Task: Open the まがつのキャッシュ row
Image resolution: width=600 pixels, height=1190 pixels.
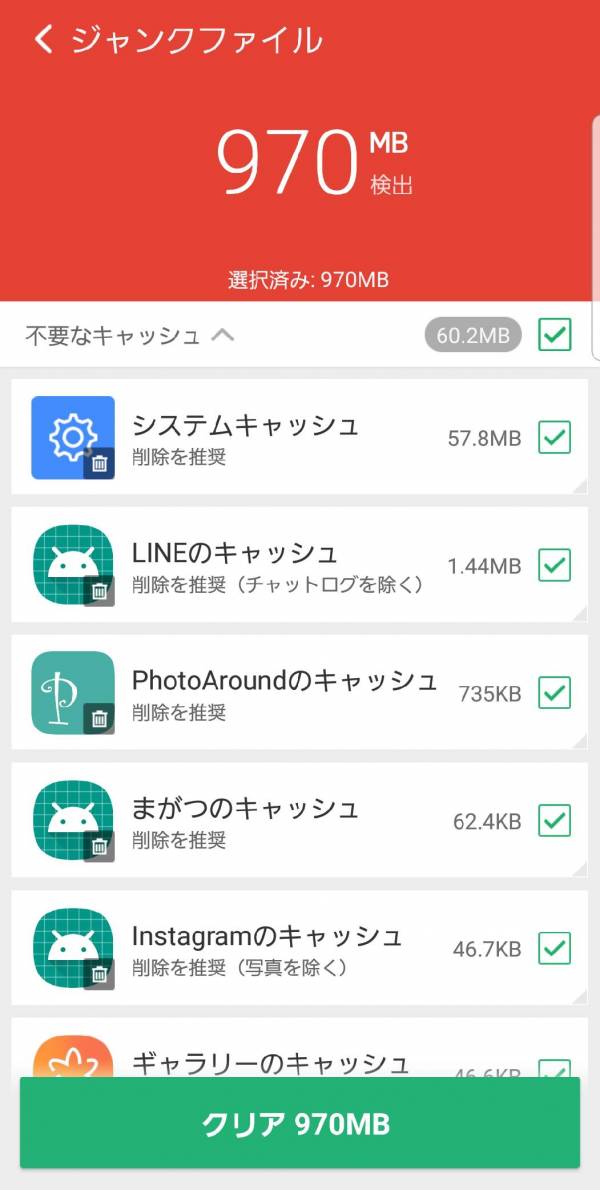Action: [x=300, y=820]
